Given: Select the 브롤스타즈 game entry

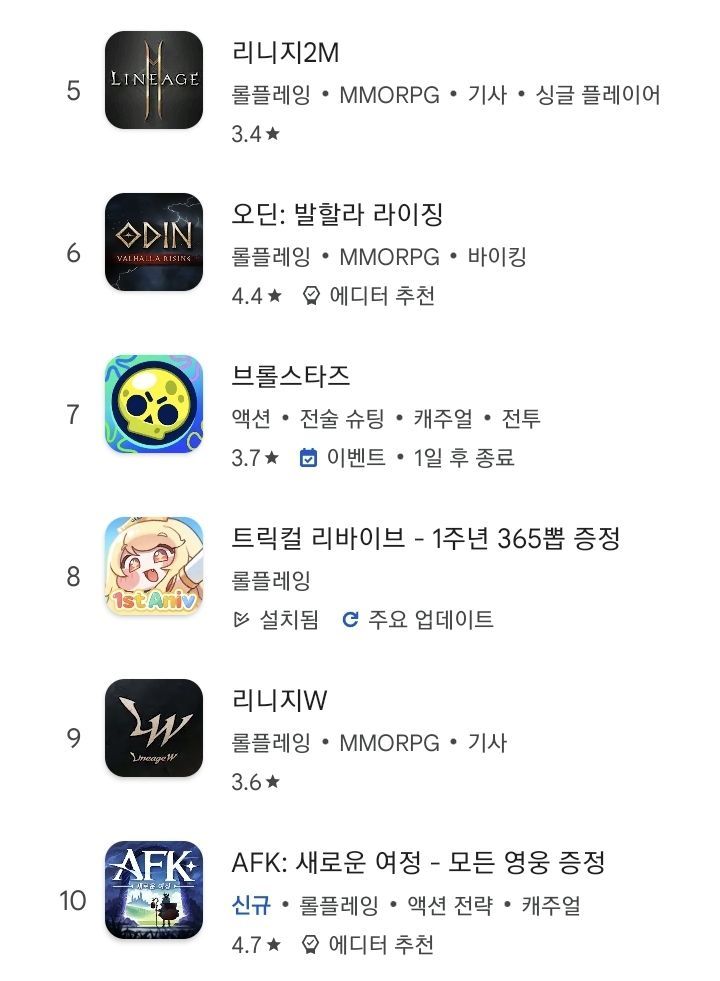Looking at the screenshot, I should (x=290, y=377).
